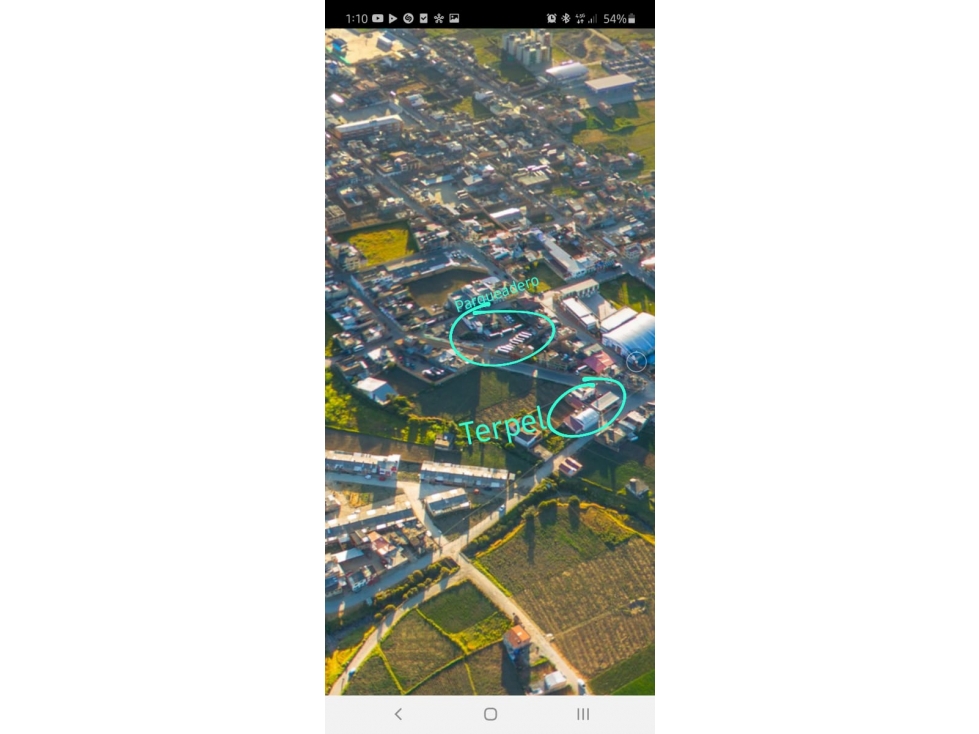Go back using the navigation bar

398,714
